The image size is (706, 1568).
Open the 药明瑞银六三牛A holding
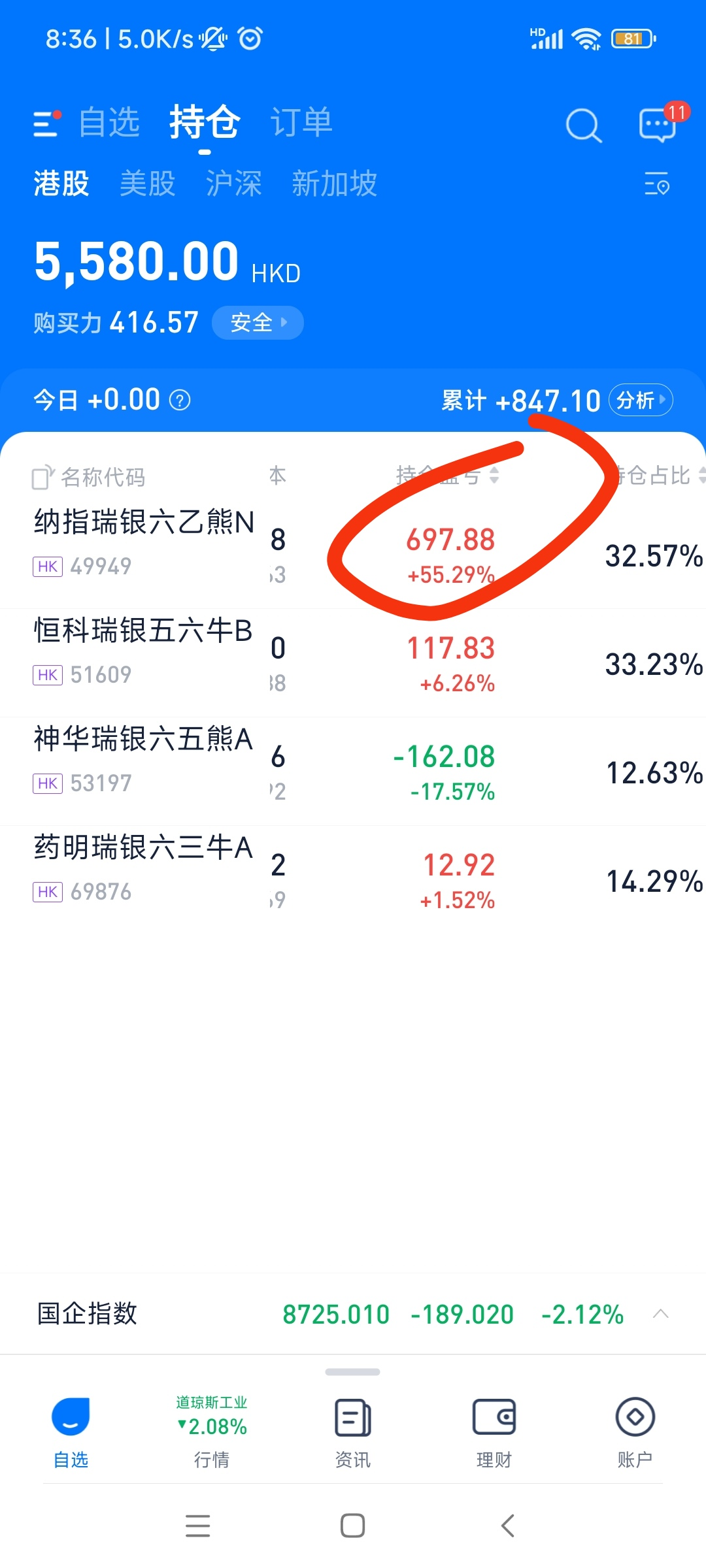[144, 868]
